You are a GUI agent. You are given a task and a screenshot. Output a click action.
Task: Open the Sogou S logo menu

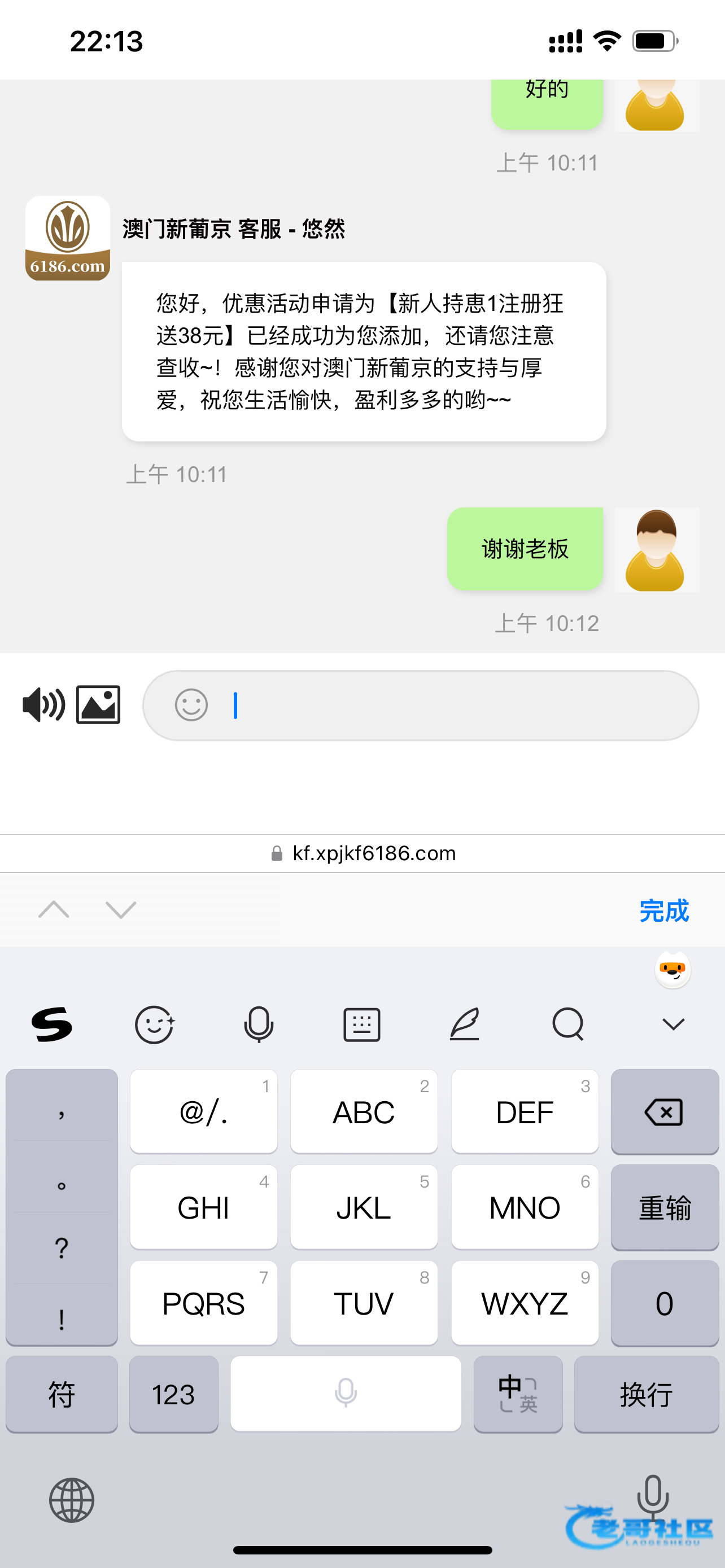click(x=52, y=1024)
